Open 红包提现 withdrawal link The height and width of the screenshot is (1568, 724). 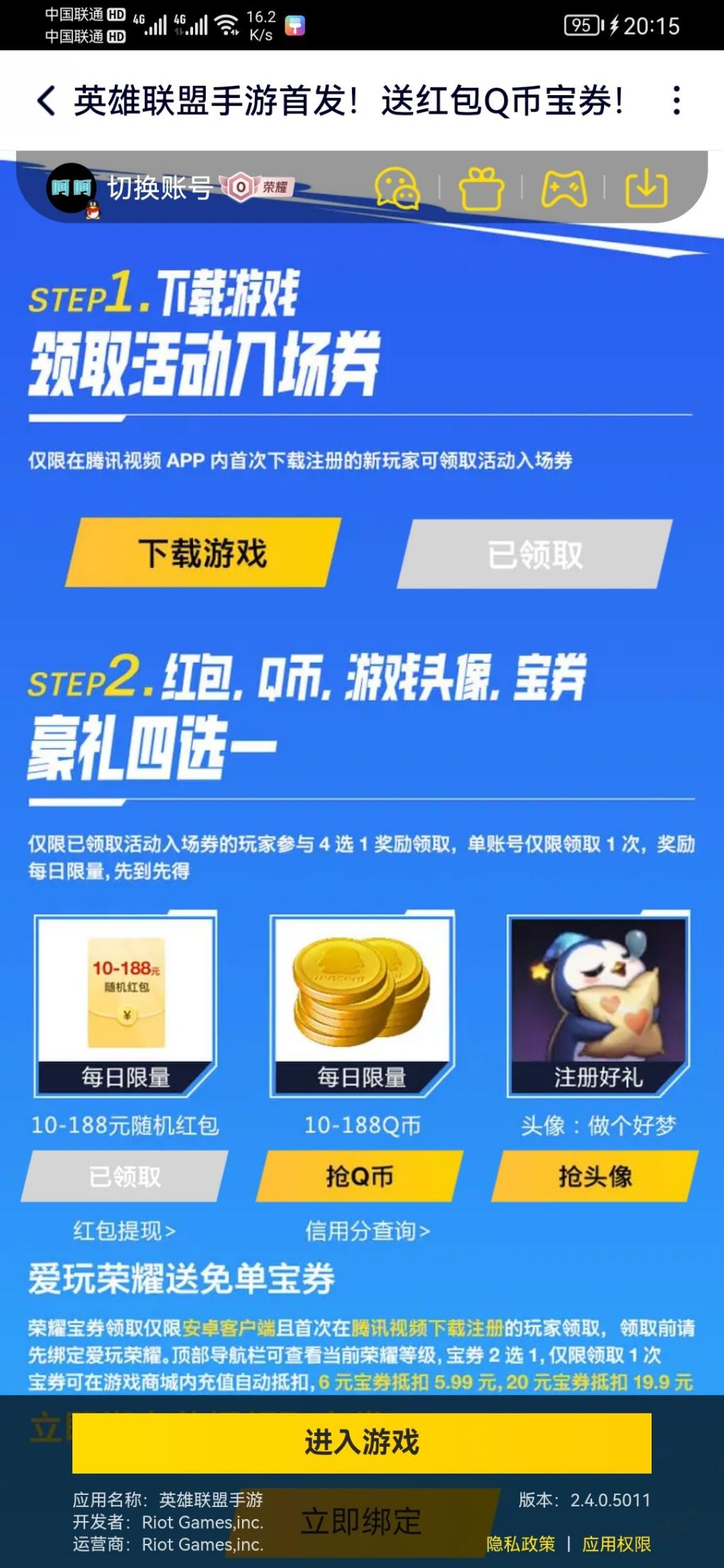click(x=124, y=1231)
